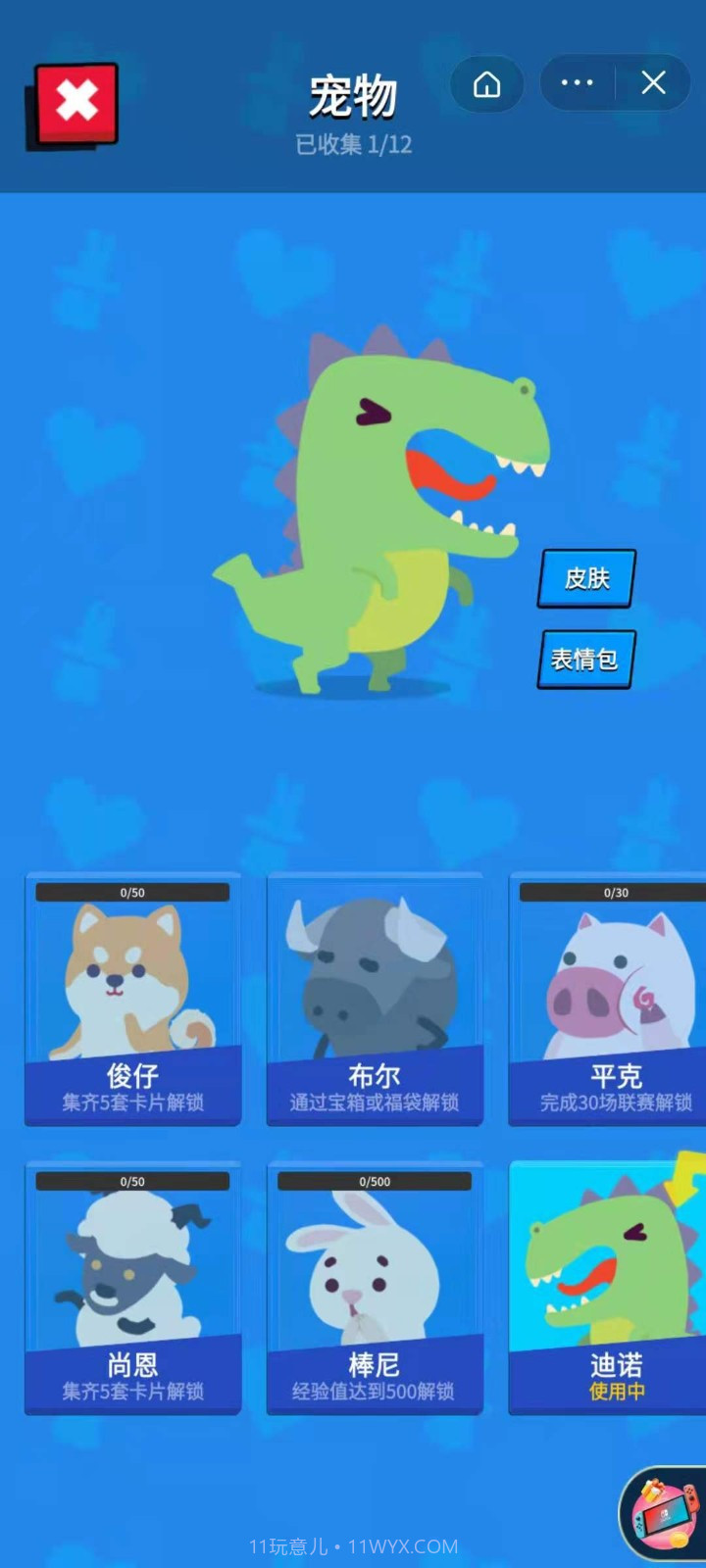The height and width of the screenshot is (1568, 706).
Task: Tap the home icon in the top bar
Action: [486, 83]
